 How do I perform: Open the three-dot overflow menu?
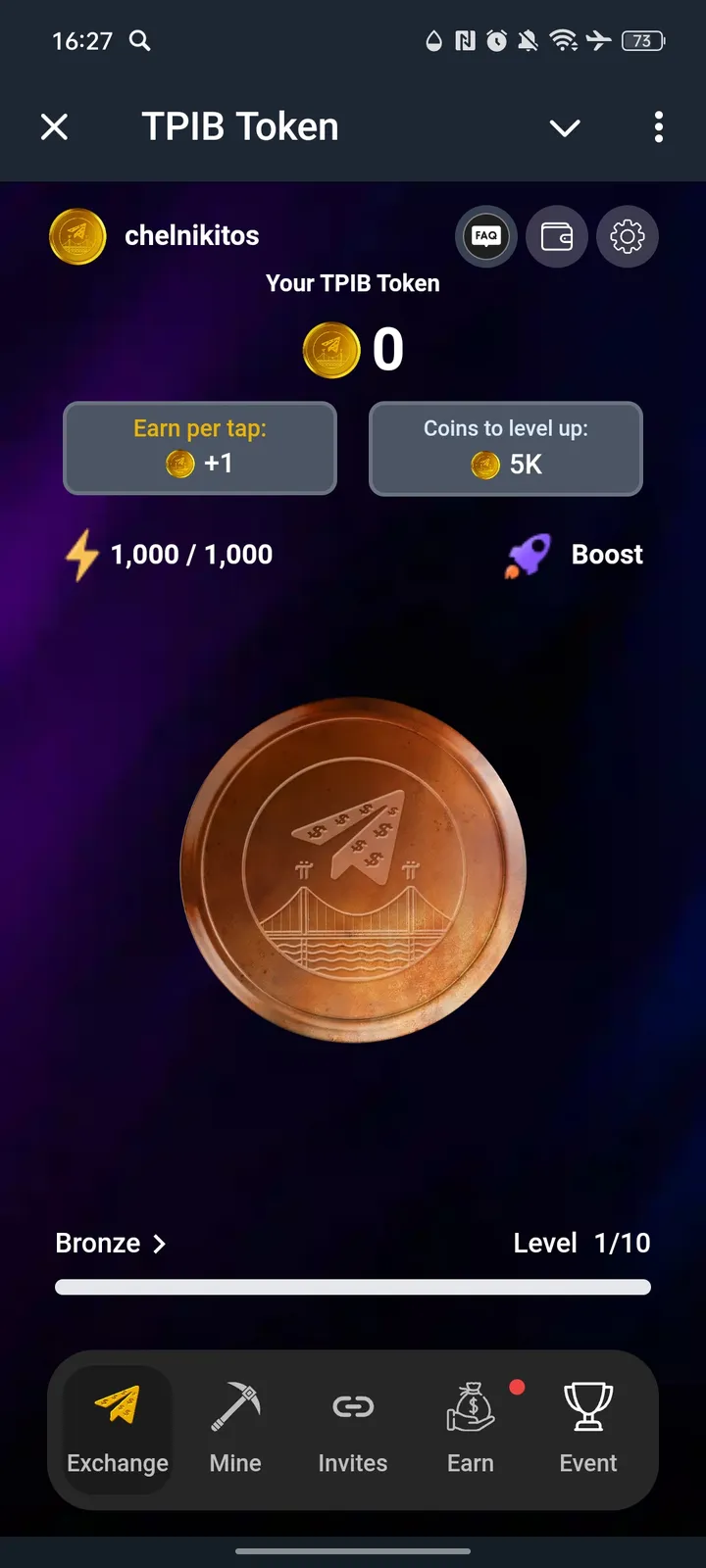(x=658, y=127)
